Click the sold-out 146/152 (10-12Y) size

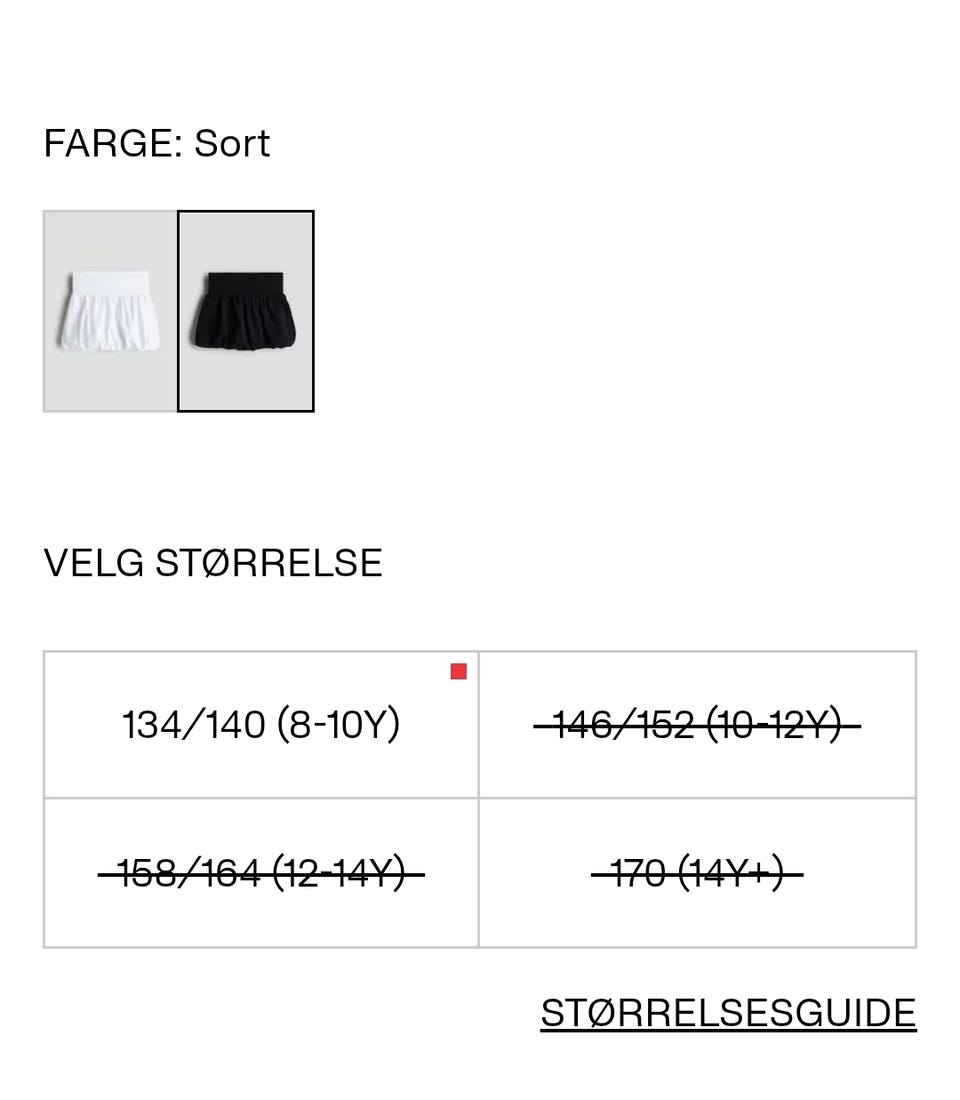point(697,724)
